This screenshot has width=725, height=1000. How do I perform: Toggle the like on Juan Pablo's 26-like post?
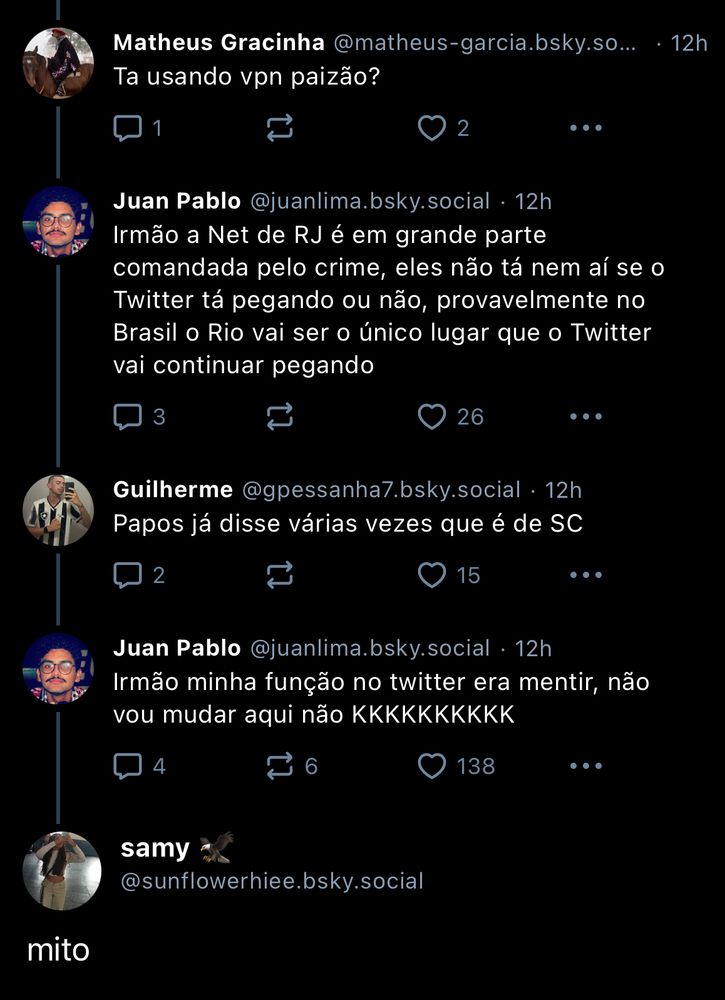click(x=431, y=416)
